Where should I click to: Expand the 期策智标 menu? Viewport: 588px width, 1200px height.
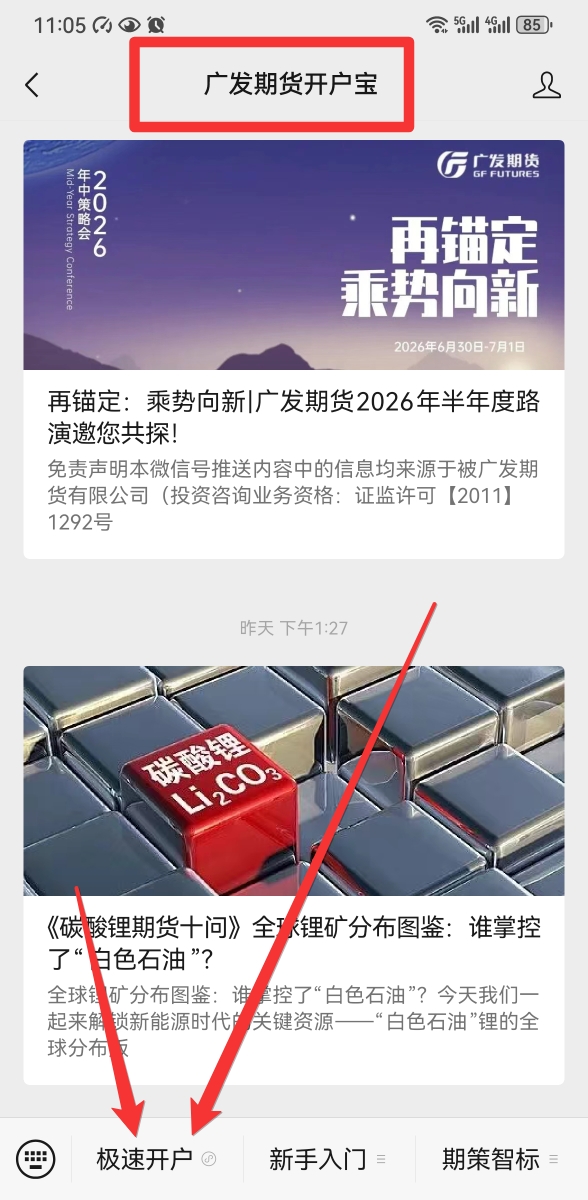point(501,1159)
